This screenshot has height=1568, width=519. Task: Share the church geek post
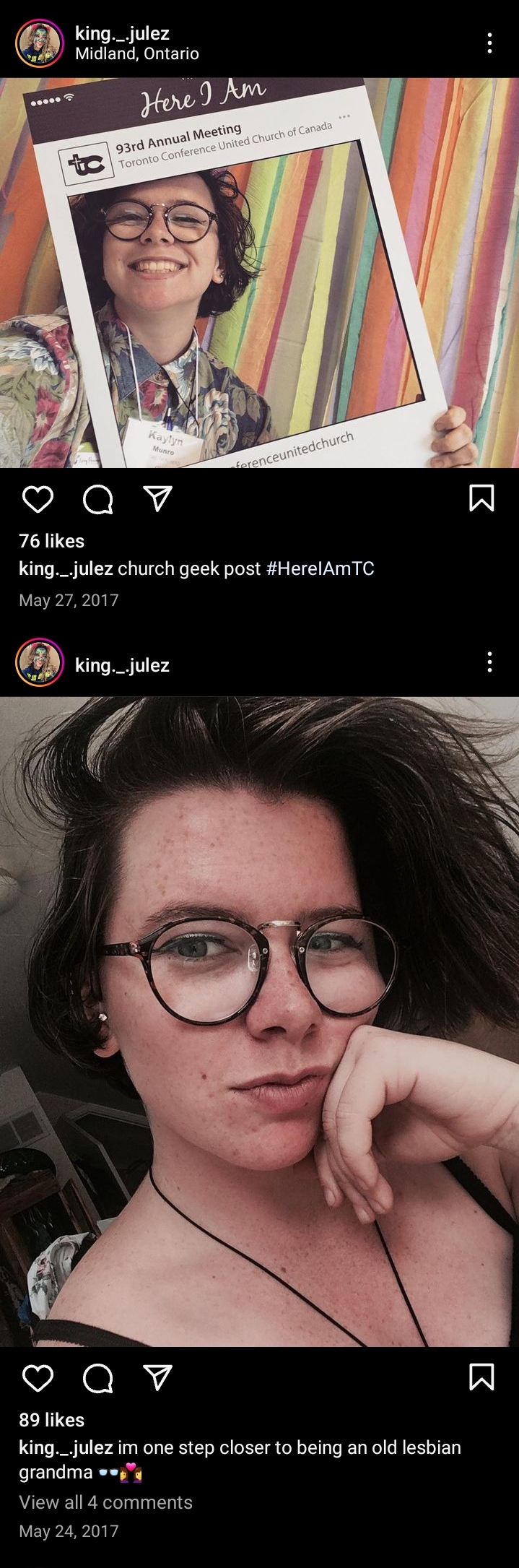[157, 498]
